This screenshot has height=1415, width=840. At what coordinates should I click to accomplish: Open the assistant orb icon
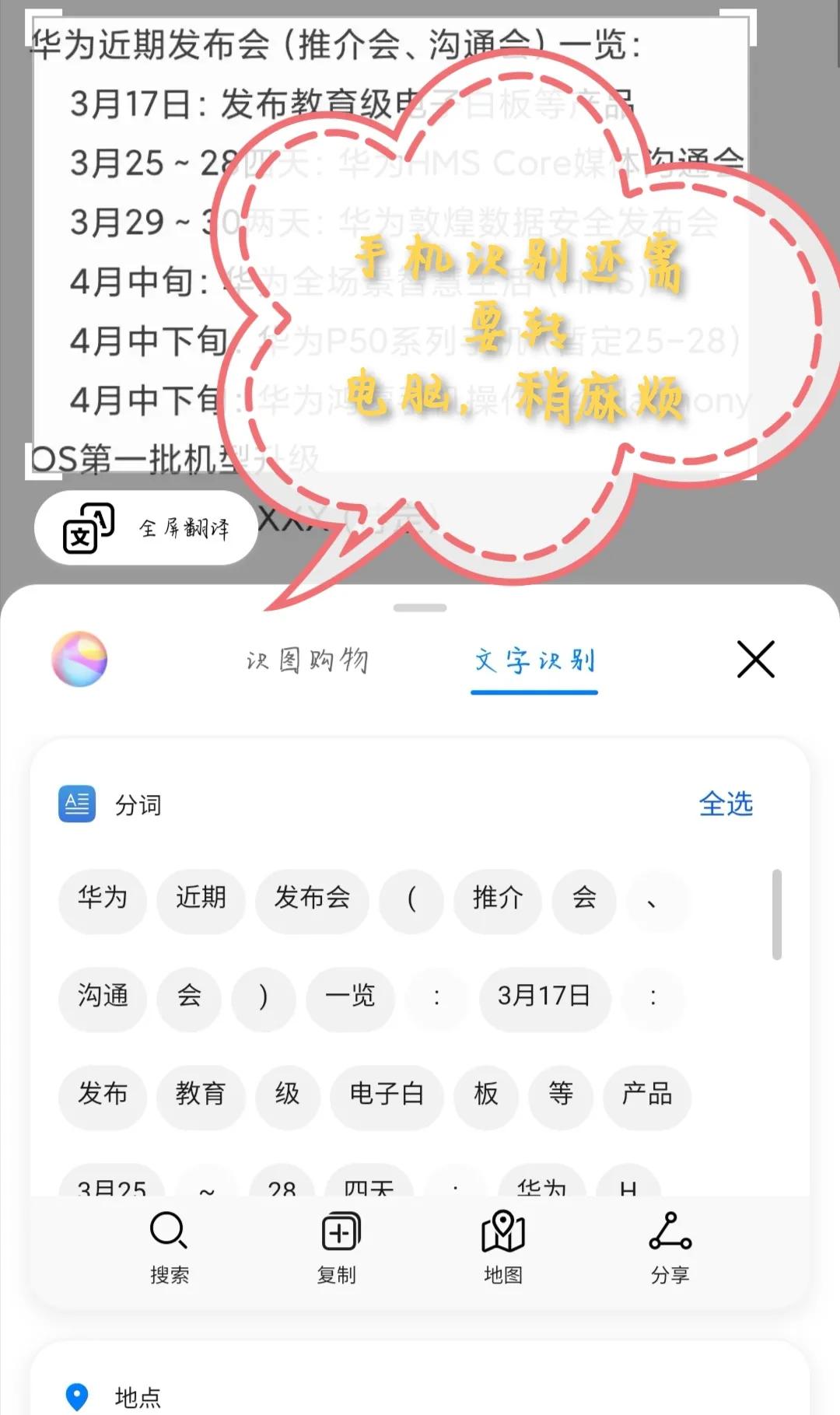[79, 659]
